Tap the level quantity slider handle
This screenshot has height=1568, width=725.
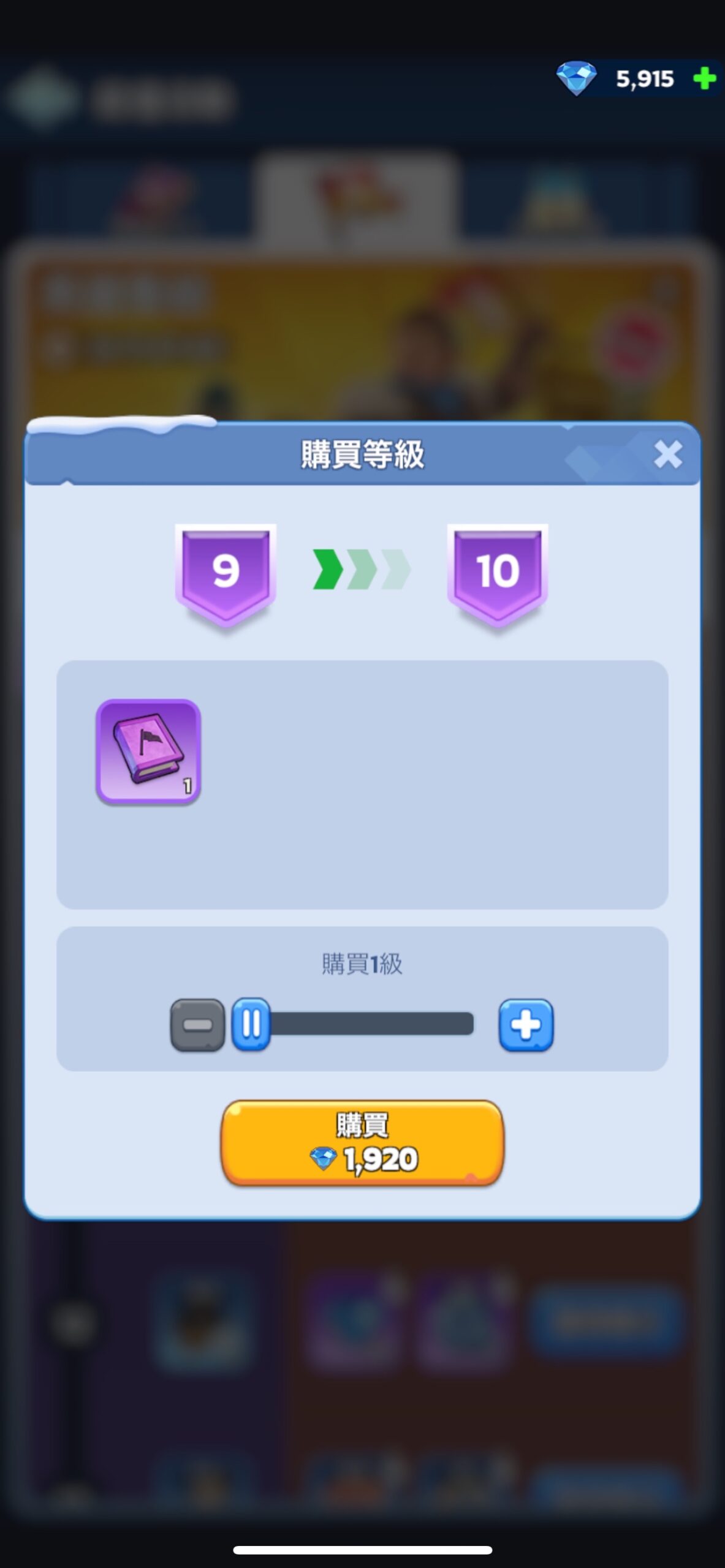(251, 1024)
